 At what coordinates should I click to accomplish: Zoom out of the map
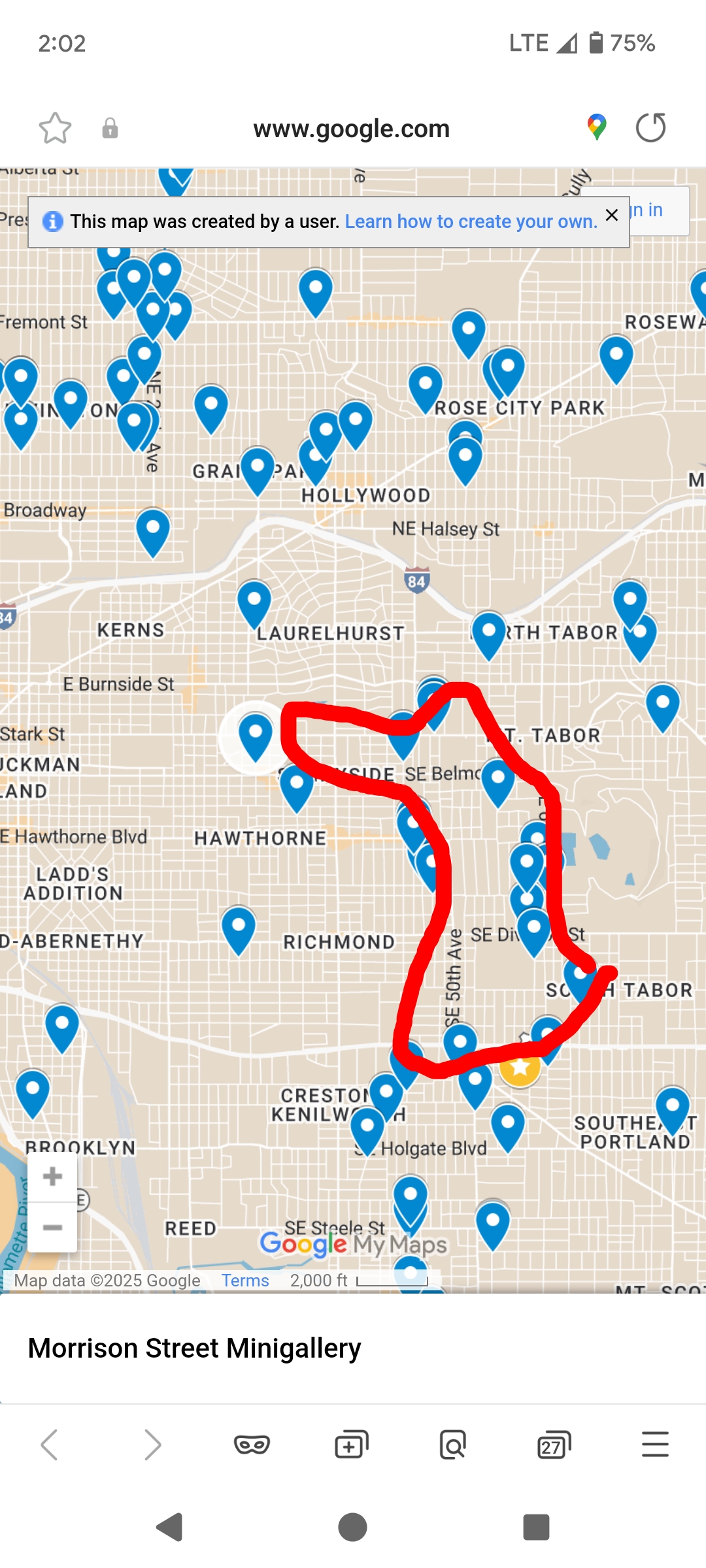click(x=52, y=1227)
